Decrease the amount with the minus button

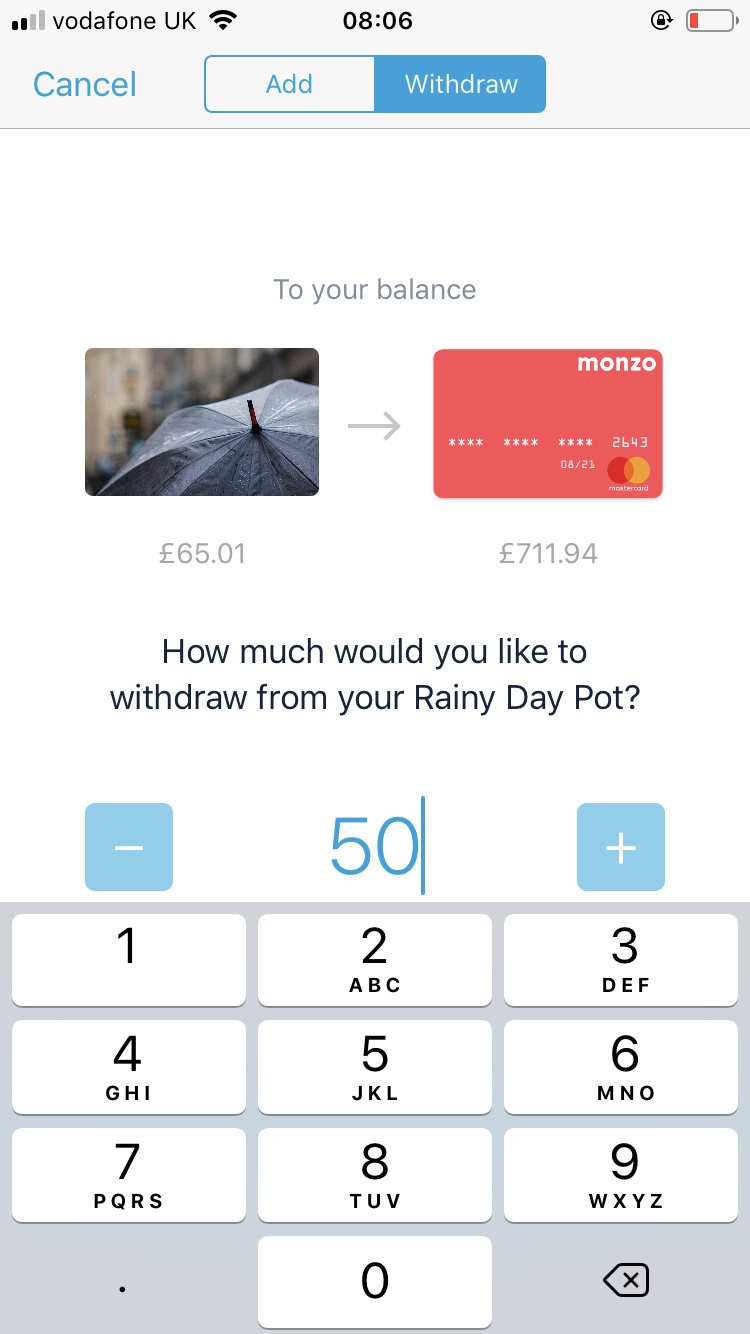click(129, 847)
